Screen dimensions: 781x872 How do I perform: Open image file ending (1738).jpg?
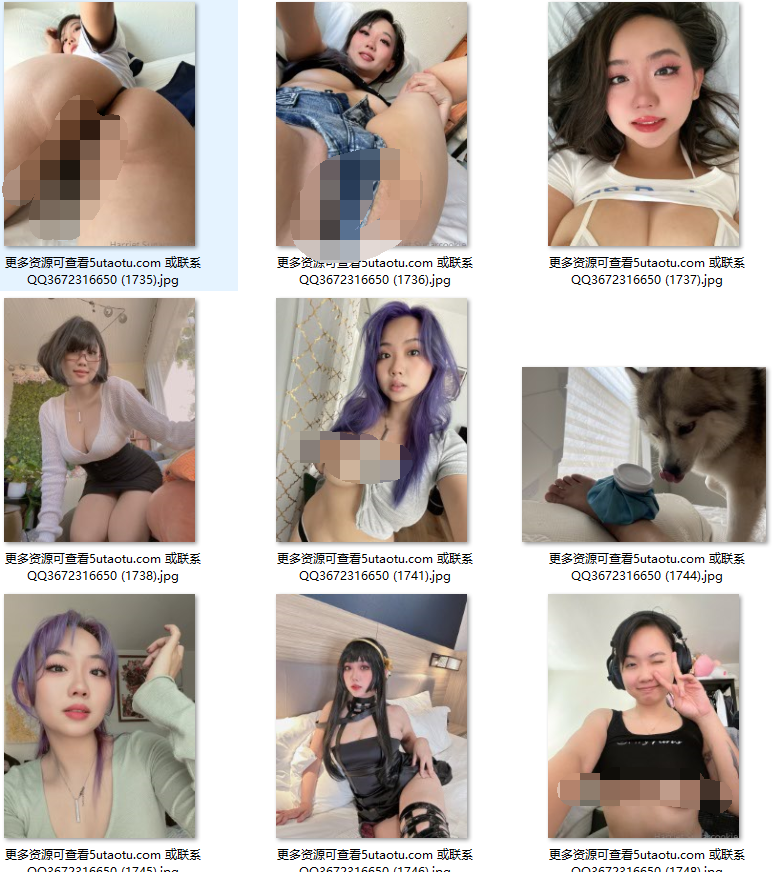tap(100, 420)
